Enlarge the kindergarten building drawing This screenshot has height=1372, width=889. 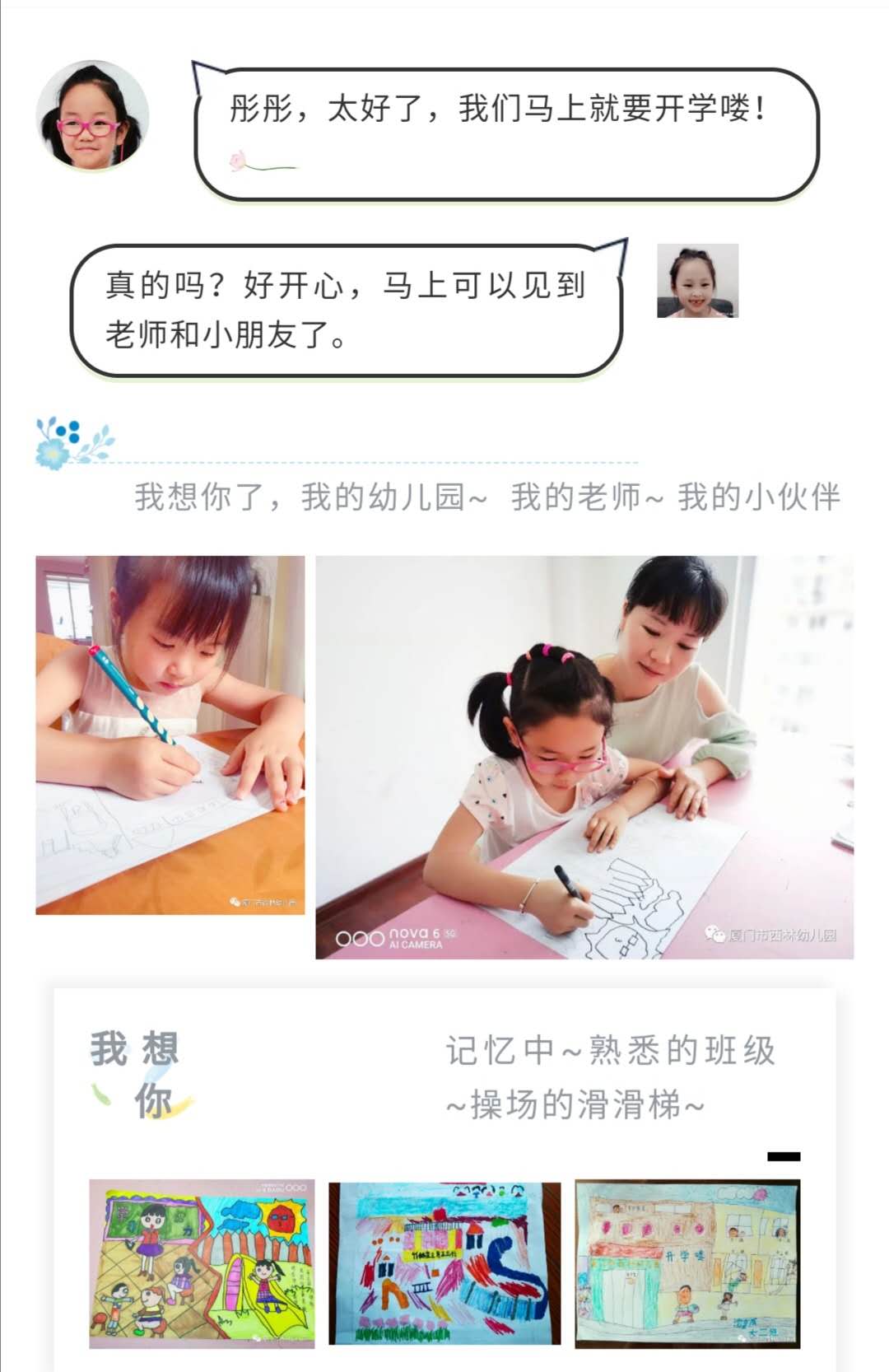(687, 1263)
